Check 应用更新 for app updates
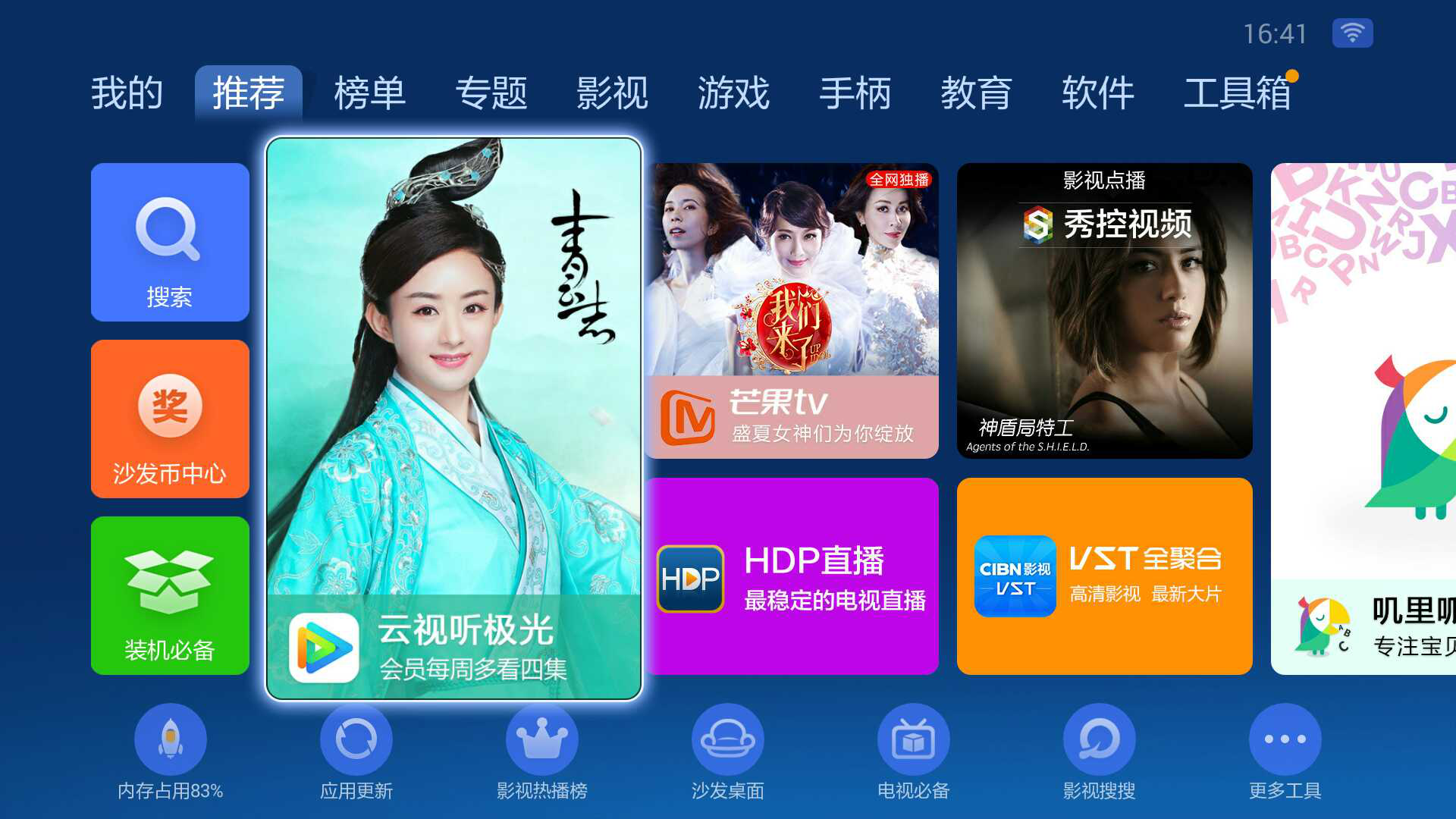This screenshot has width=1456, height=819. point(356,739)
